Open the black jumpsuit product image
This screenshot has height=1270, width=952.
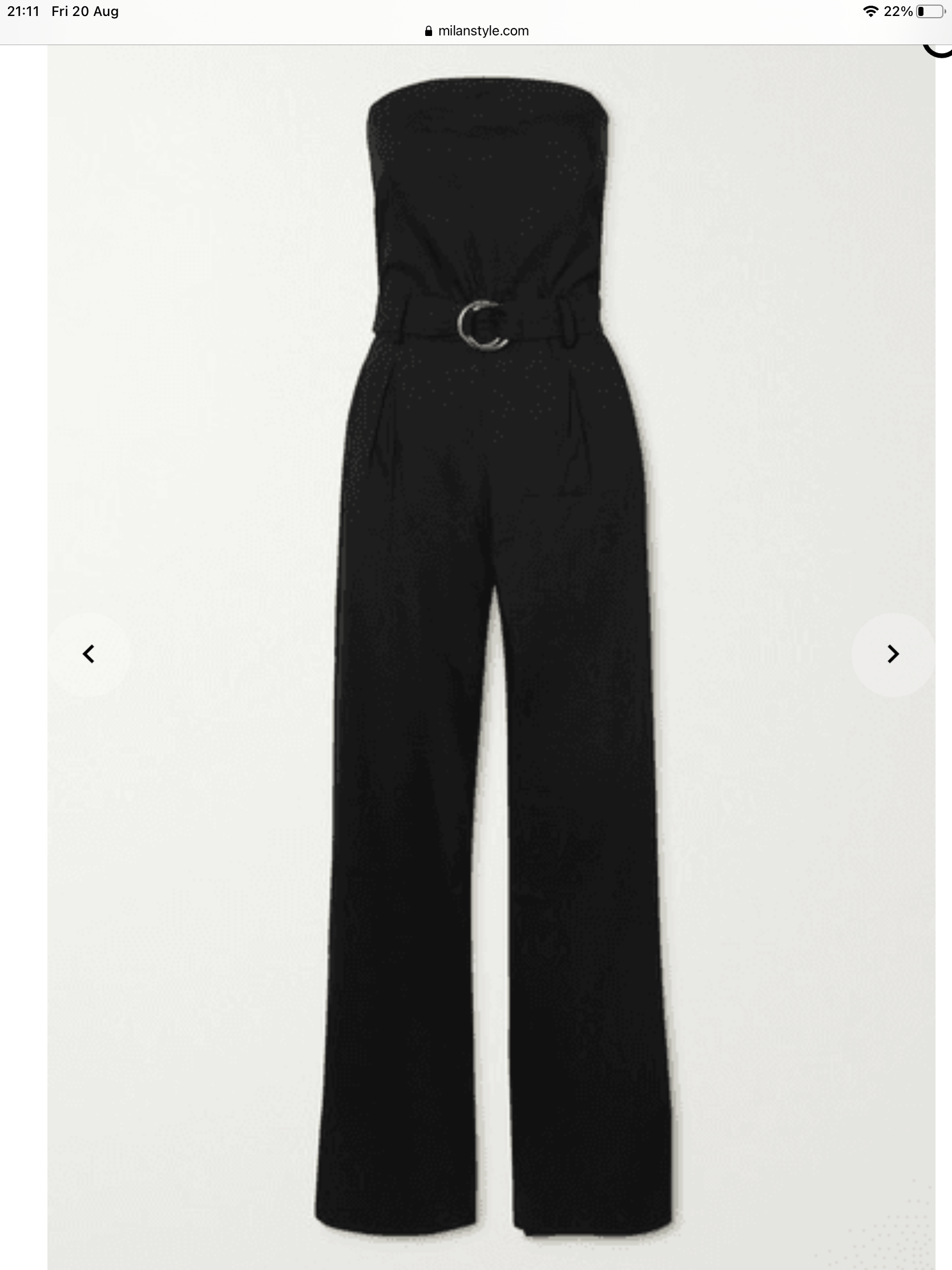(x=492, y=632)
